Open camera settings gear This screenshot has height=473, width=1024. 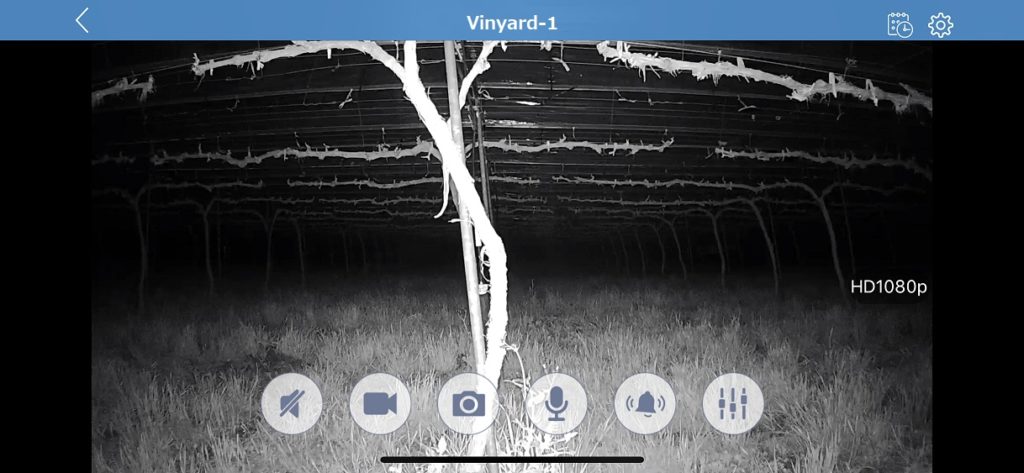[940, 24]
